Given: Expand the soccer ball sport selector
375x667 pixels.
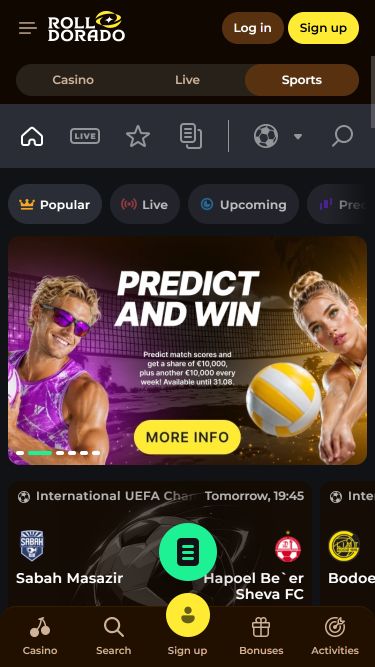Looking at the screenshot, I should coord(278,137).
